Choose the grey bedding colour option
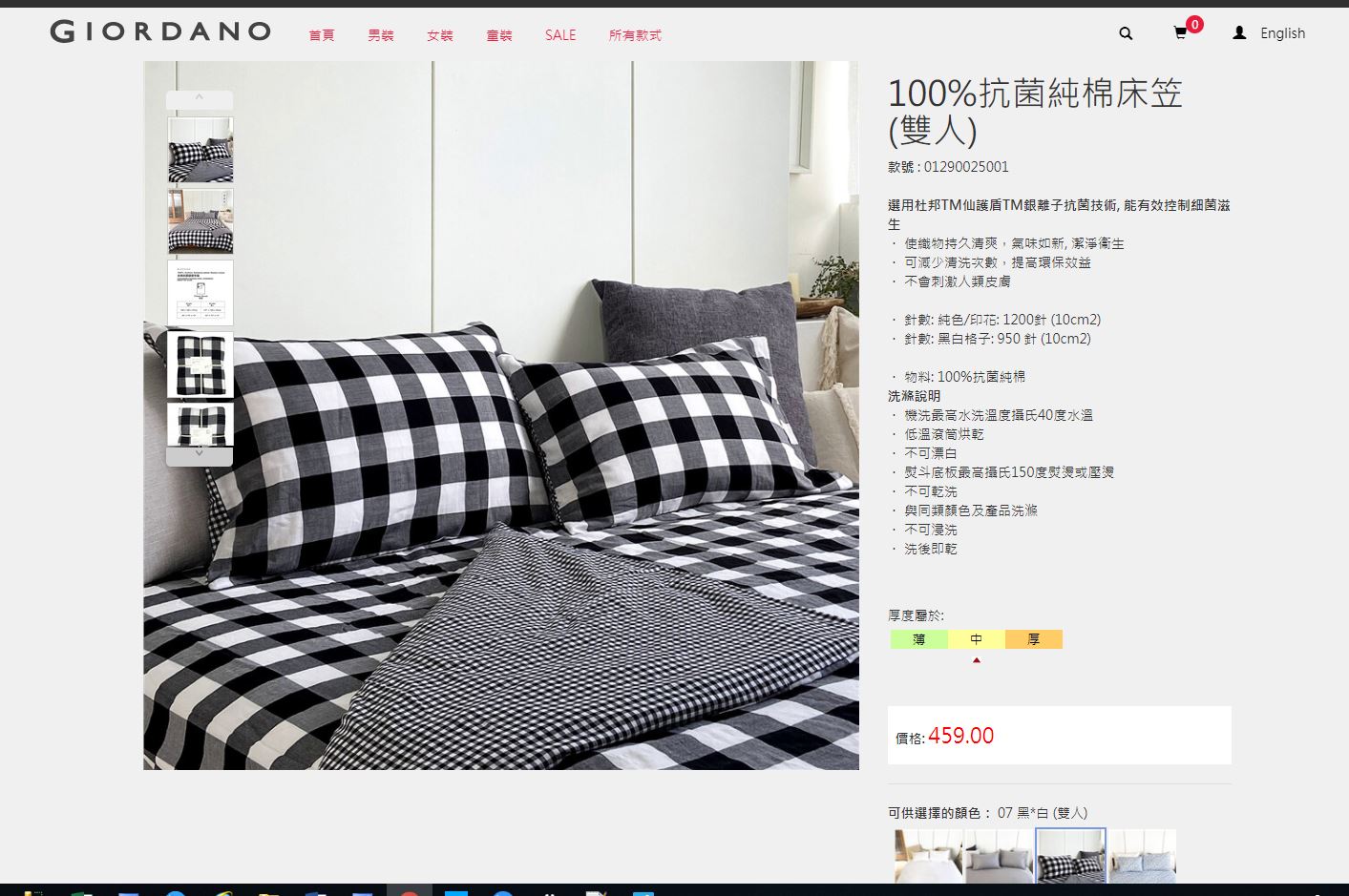Image resolution: width=1349 pixels, height=896 pixels. (x=1000, y=856)
